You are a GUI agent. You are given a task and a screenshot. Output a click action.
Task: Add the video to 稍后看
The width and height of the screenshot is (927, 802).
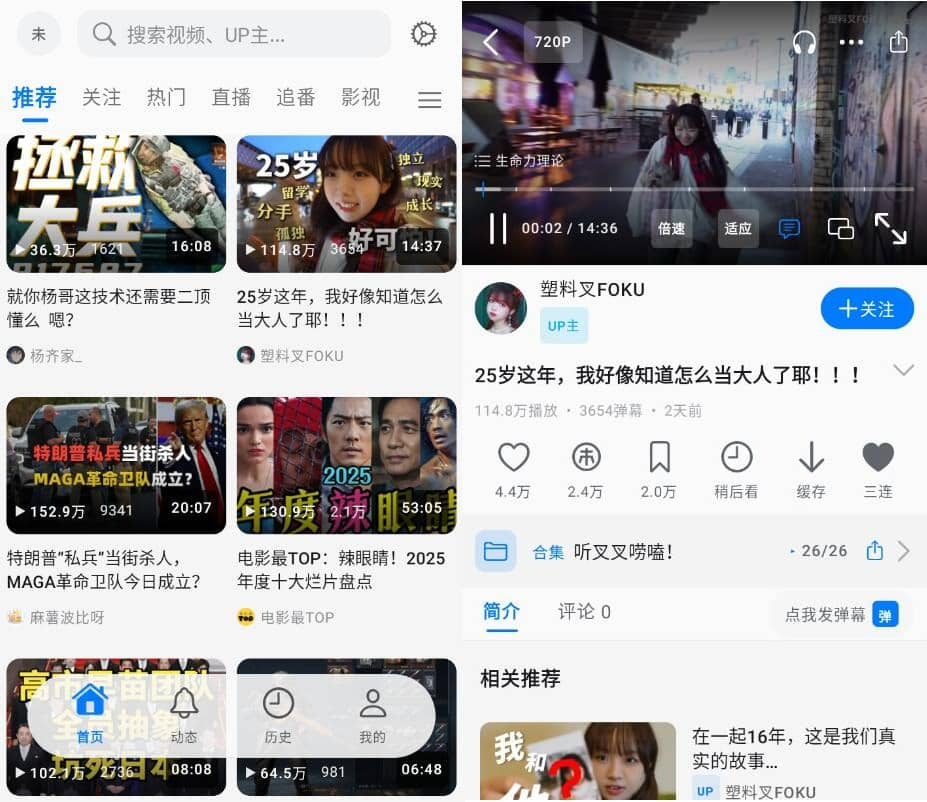click(736, 467)
